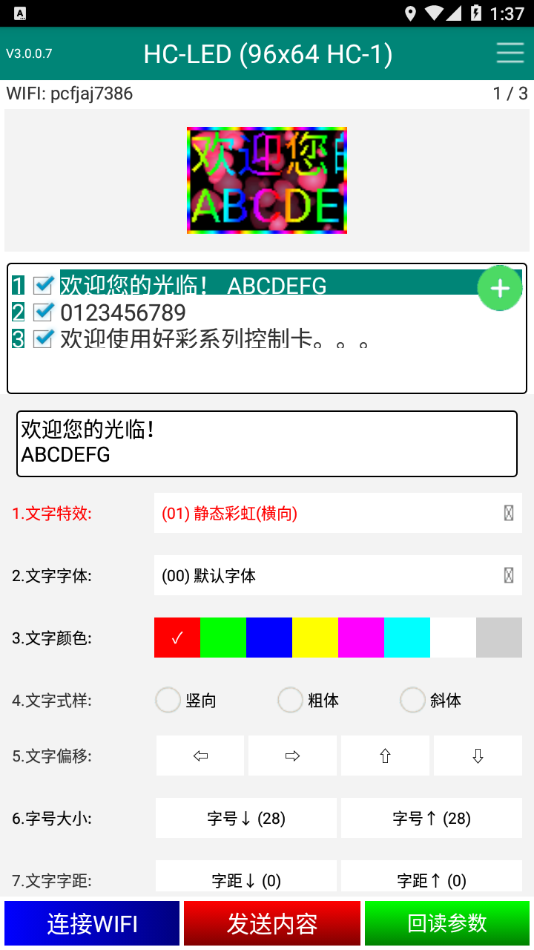Image resolution: width=534 pixels, height=950 pixels.
Task: Open the hamburger menu in the header
Action: tap(510, 53)
